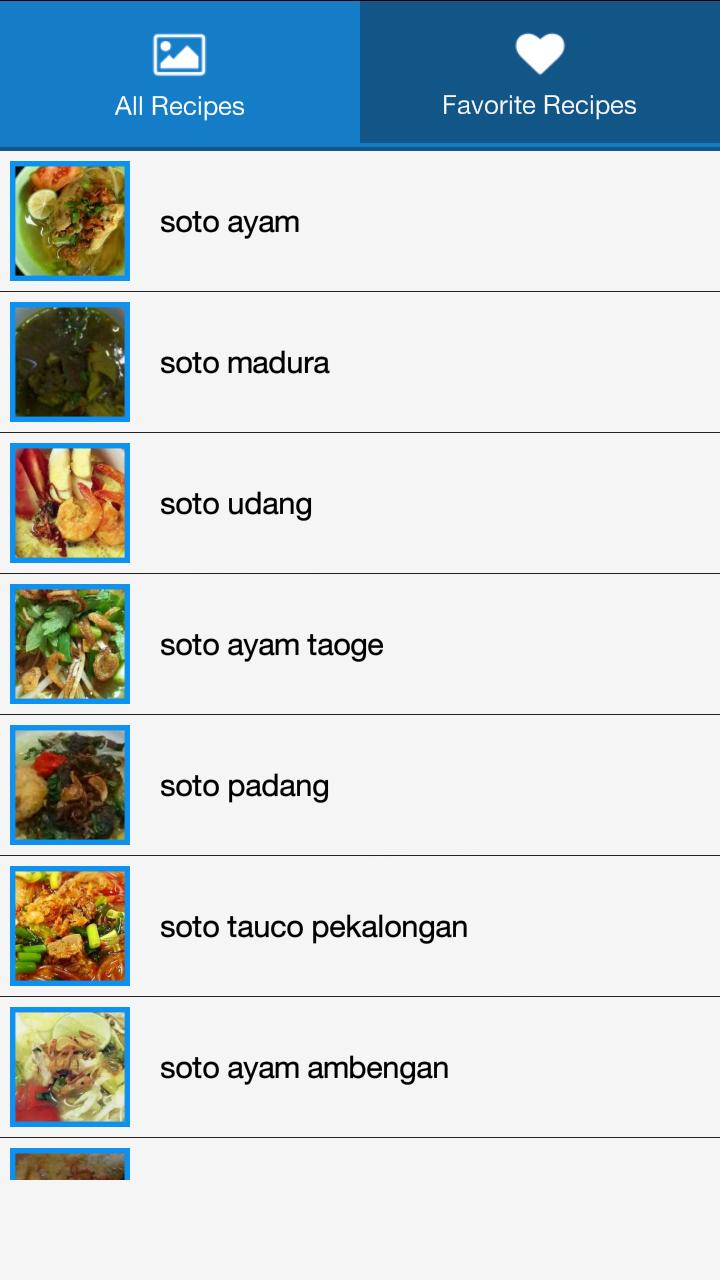
Task: Select the soto ayam ambengan recipe
Action: pyautogui.click(x=360, y=1067)
